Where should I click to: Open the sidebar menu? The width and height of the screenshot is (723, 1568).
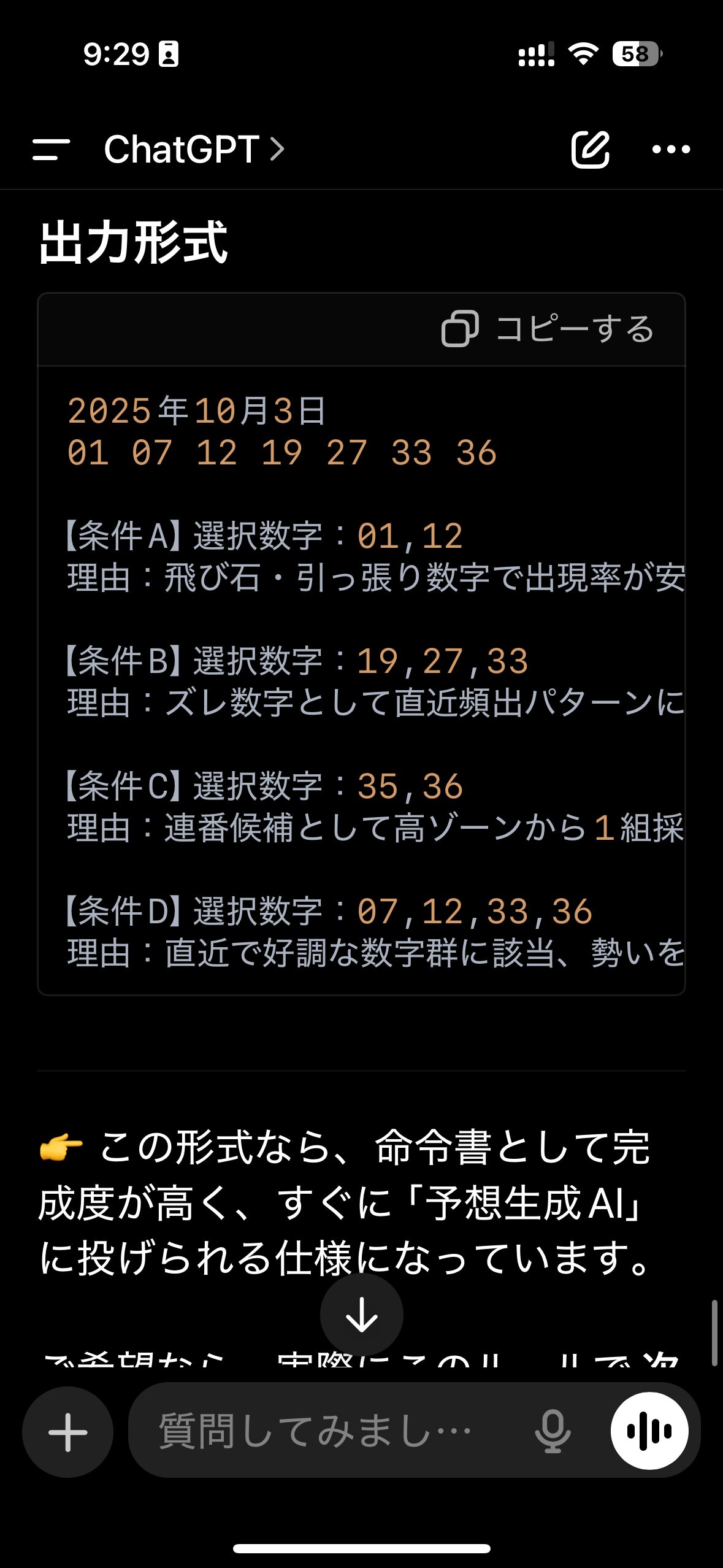tap(51, 149)
